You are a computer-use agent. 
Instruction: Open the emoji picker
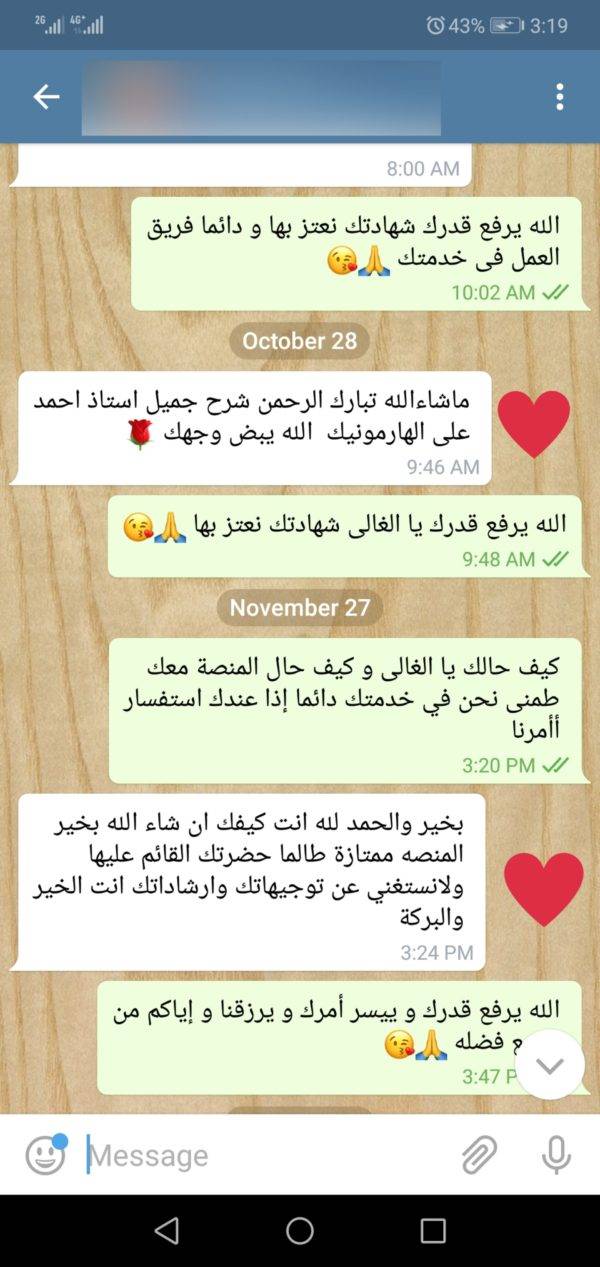point(45,1156)
